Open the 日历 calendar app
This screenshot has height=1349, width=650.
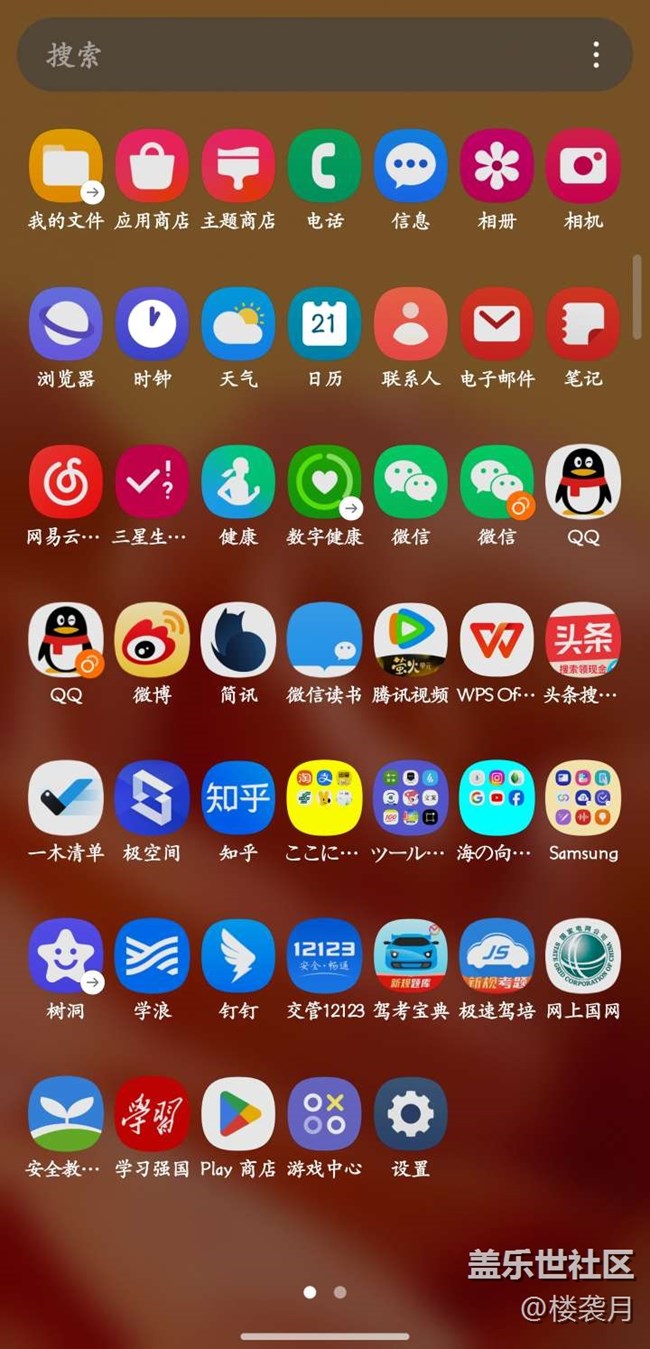click(324, 325)
